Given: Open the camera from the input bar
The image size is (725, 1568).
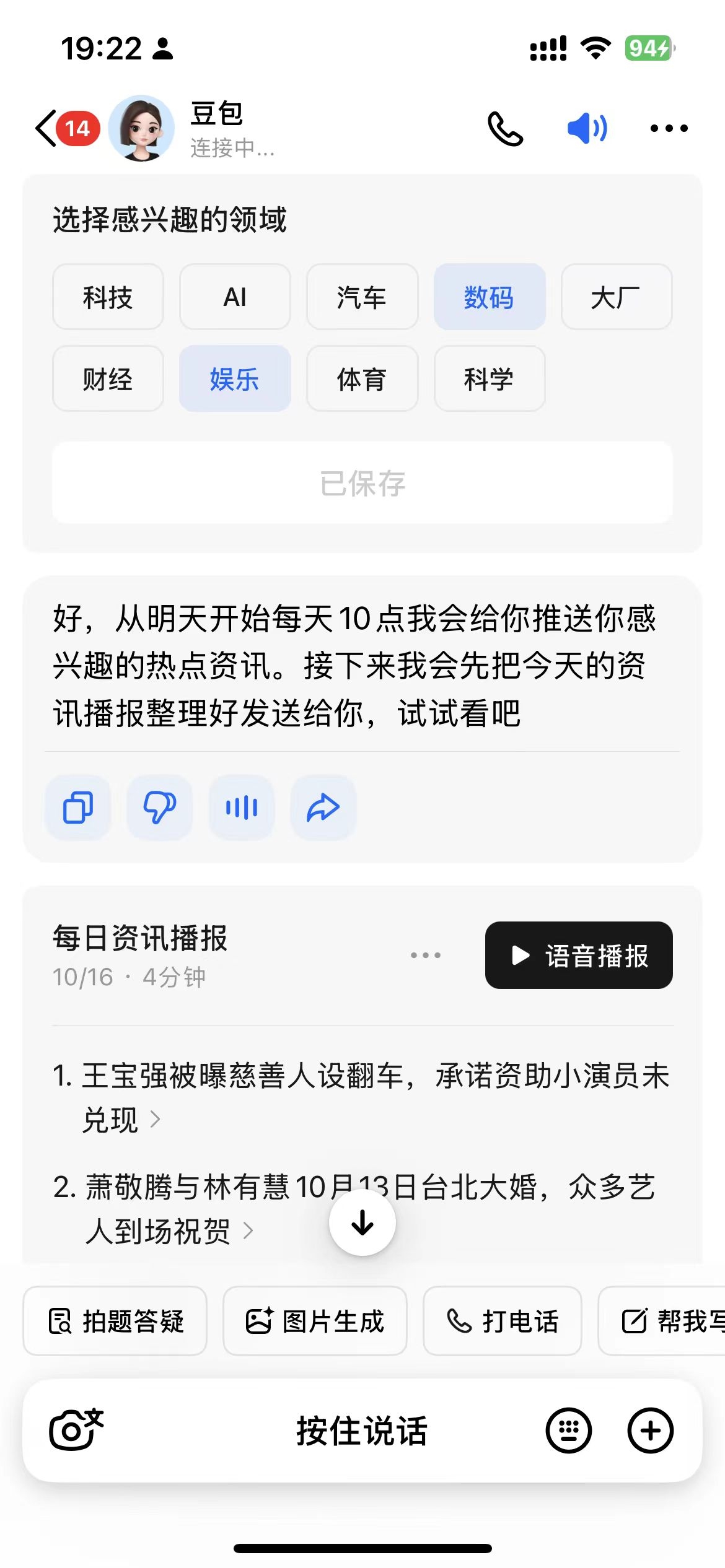Looking at the screenshot, I should point(76,1430).
